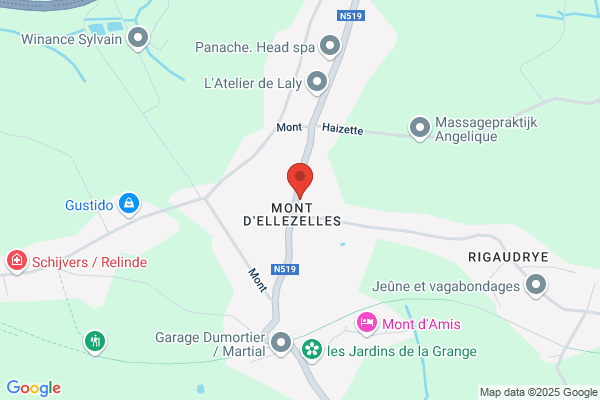Select the Panache. Head spa marker
Viewport: 600px width, 400px height.
point(330,47)
